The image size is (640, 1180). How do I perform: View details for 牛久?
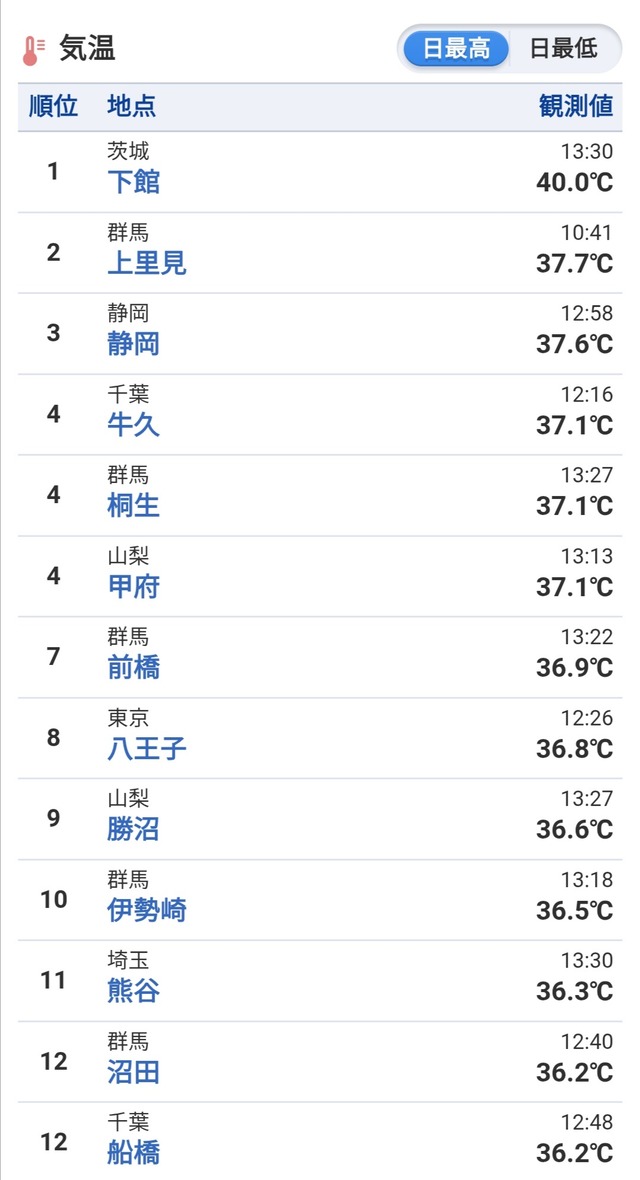tap(133, 426)
